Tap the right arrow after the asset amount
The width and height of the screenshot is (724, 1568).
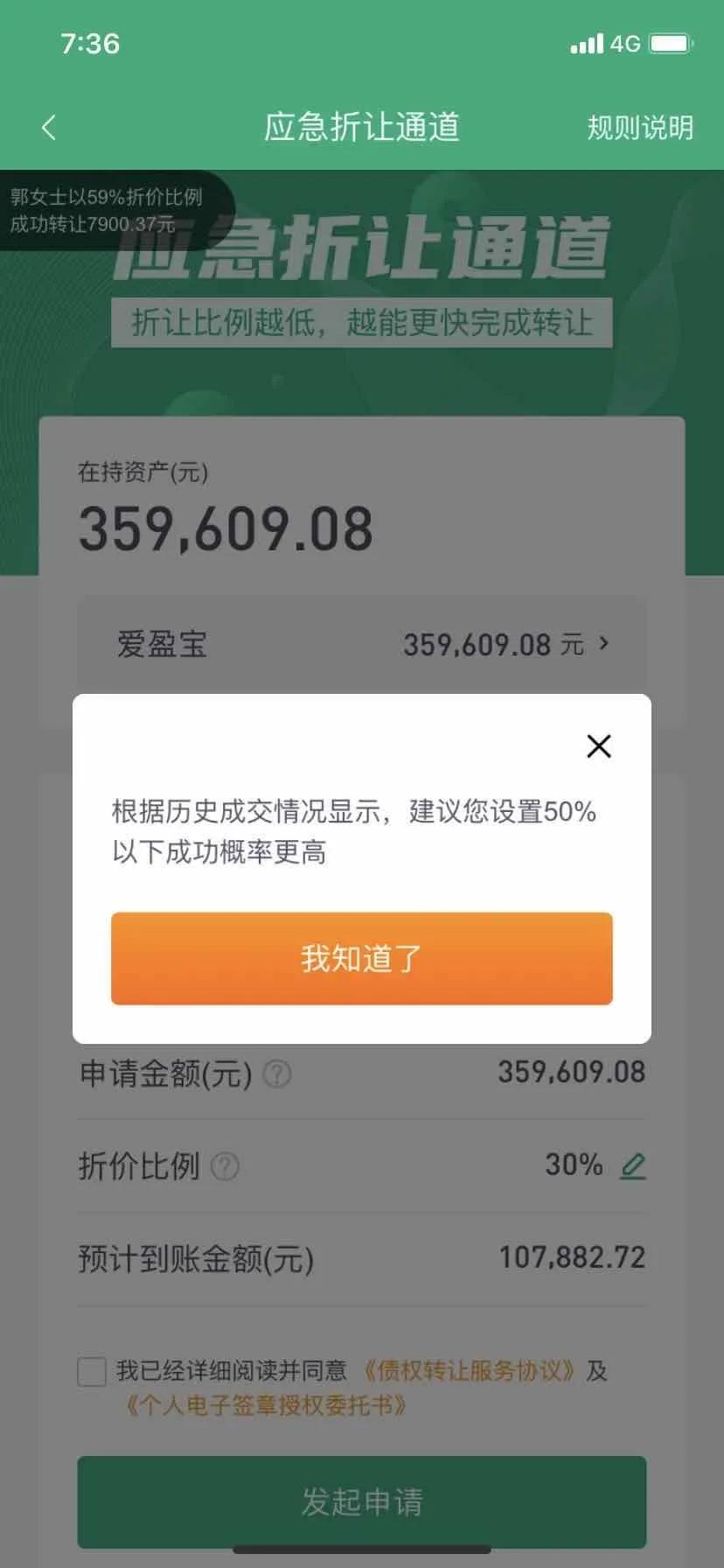(x=602, y=644)
